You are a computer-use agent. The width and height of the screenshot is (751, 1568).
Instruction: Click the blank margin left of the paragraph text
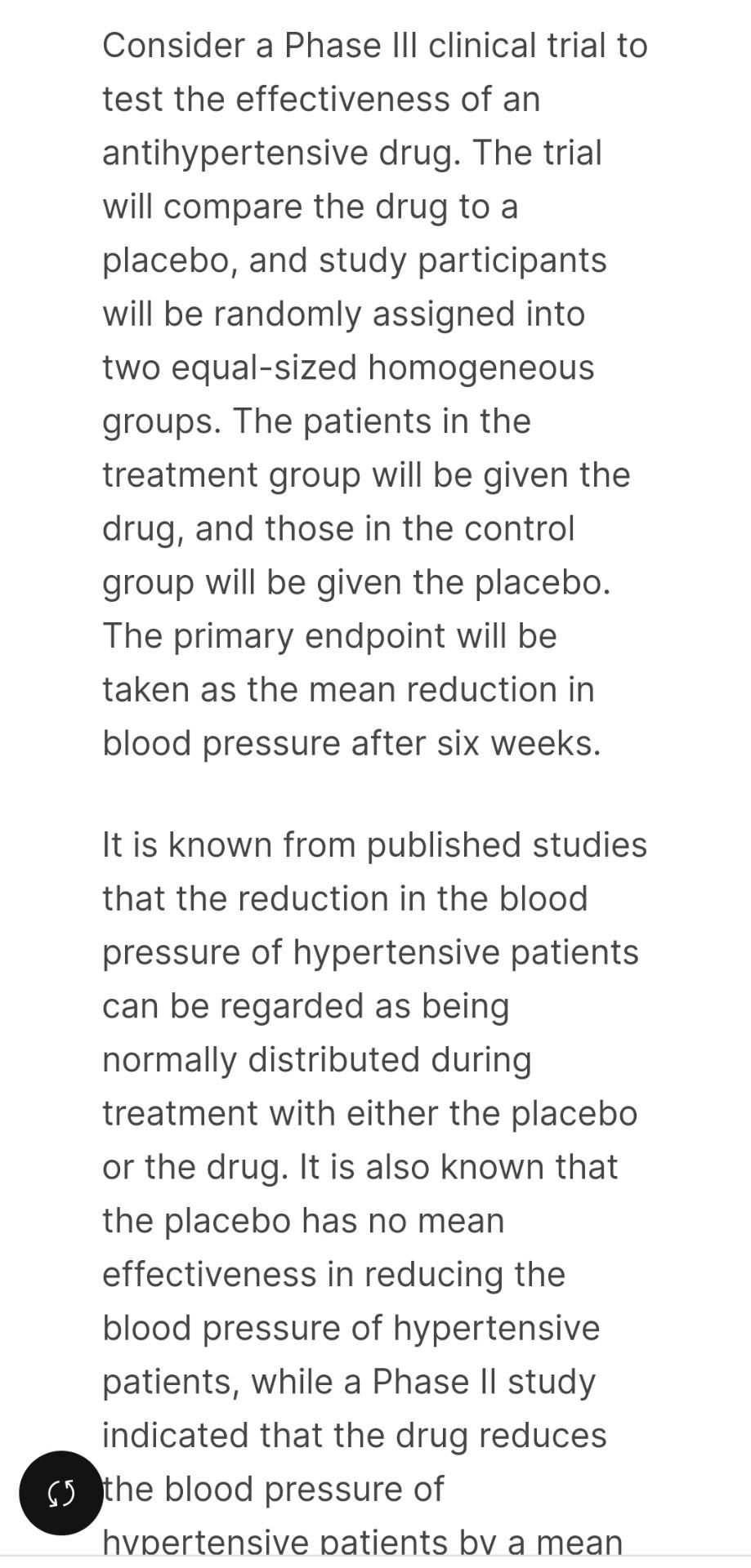click(x=49, y=490)
